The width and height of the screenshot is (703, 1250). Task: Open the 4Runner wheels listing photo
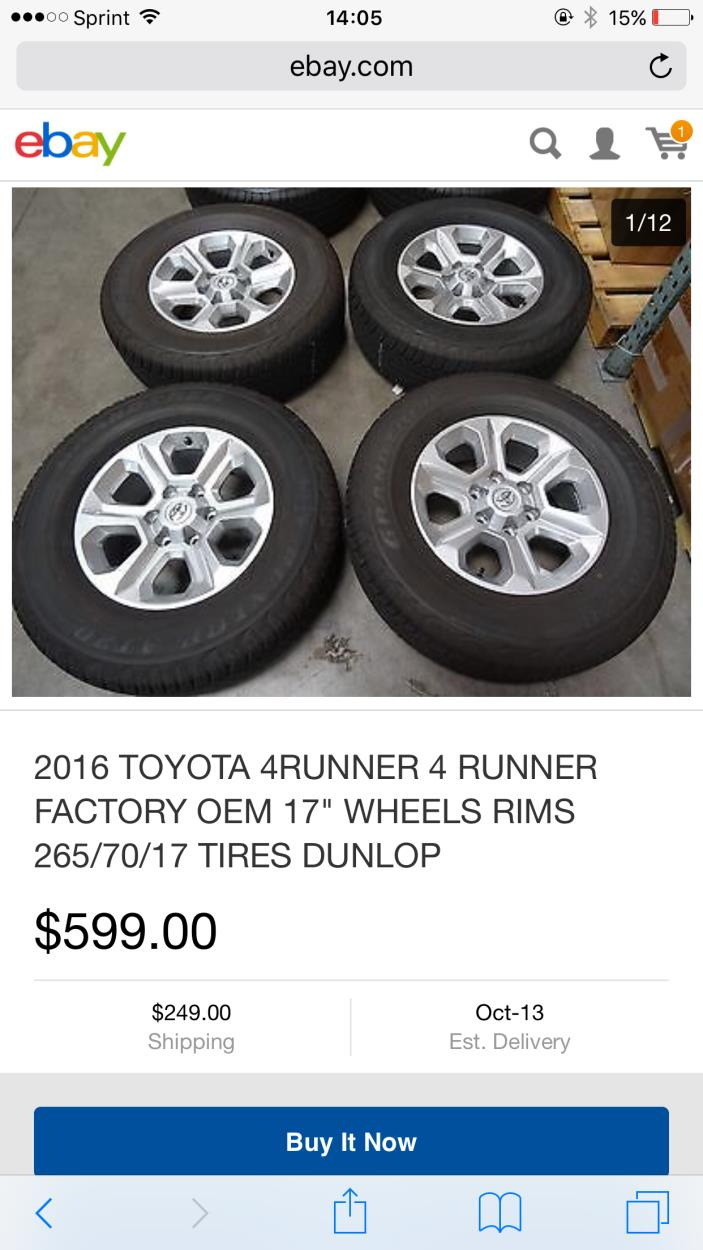coord(351,441)
